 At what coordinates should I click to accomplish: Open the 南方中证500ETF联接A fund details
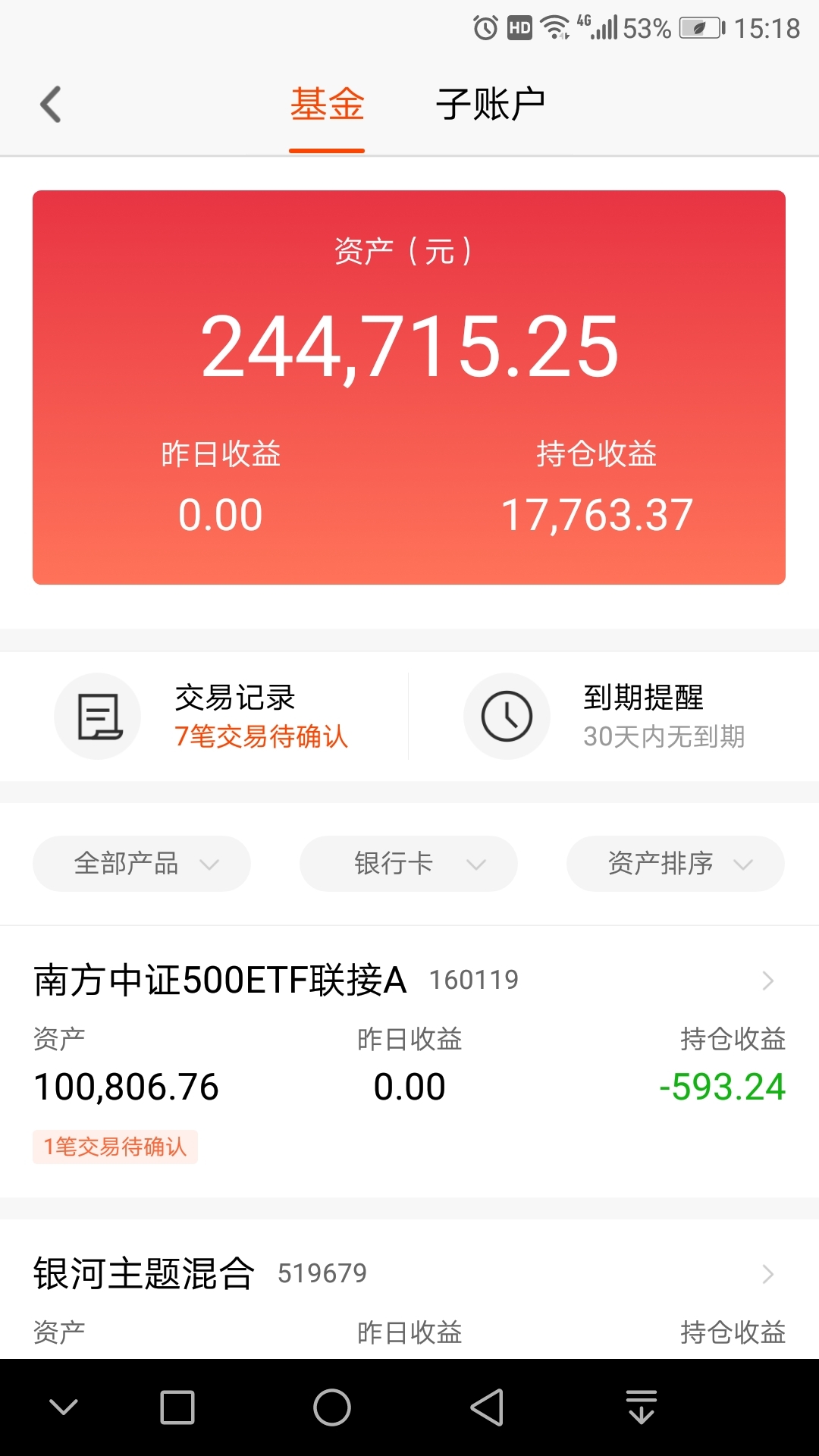(x=409, y=1062)
